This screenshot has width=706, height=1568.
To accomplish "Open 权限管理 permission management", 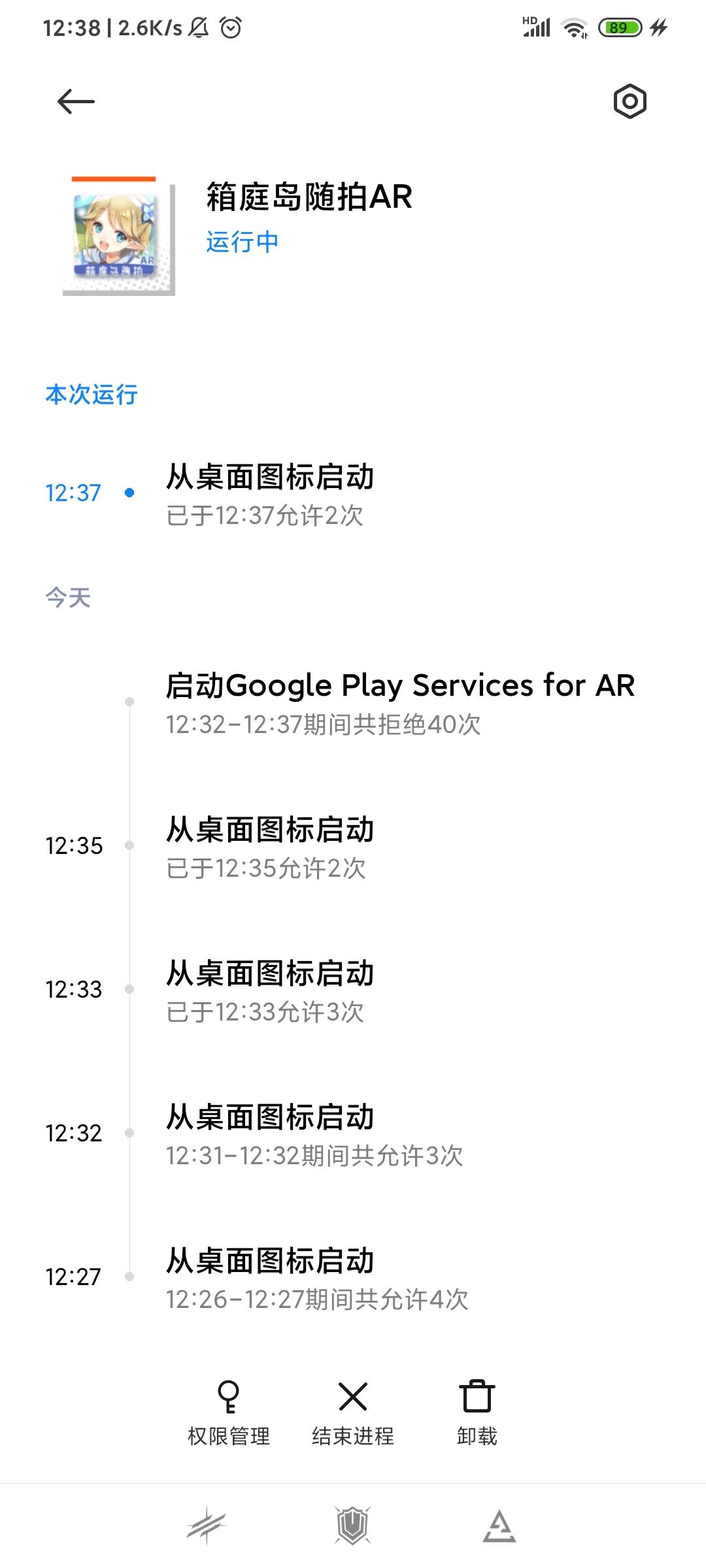I will tap(228, 1413).
